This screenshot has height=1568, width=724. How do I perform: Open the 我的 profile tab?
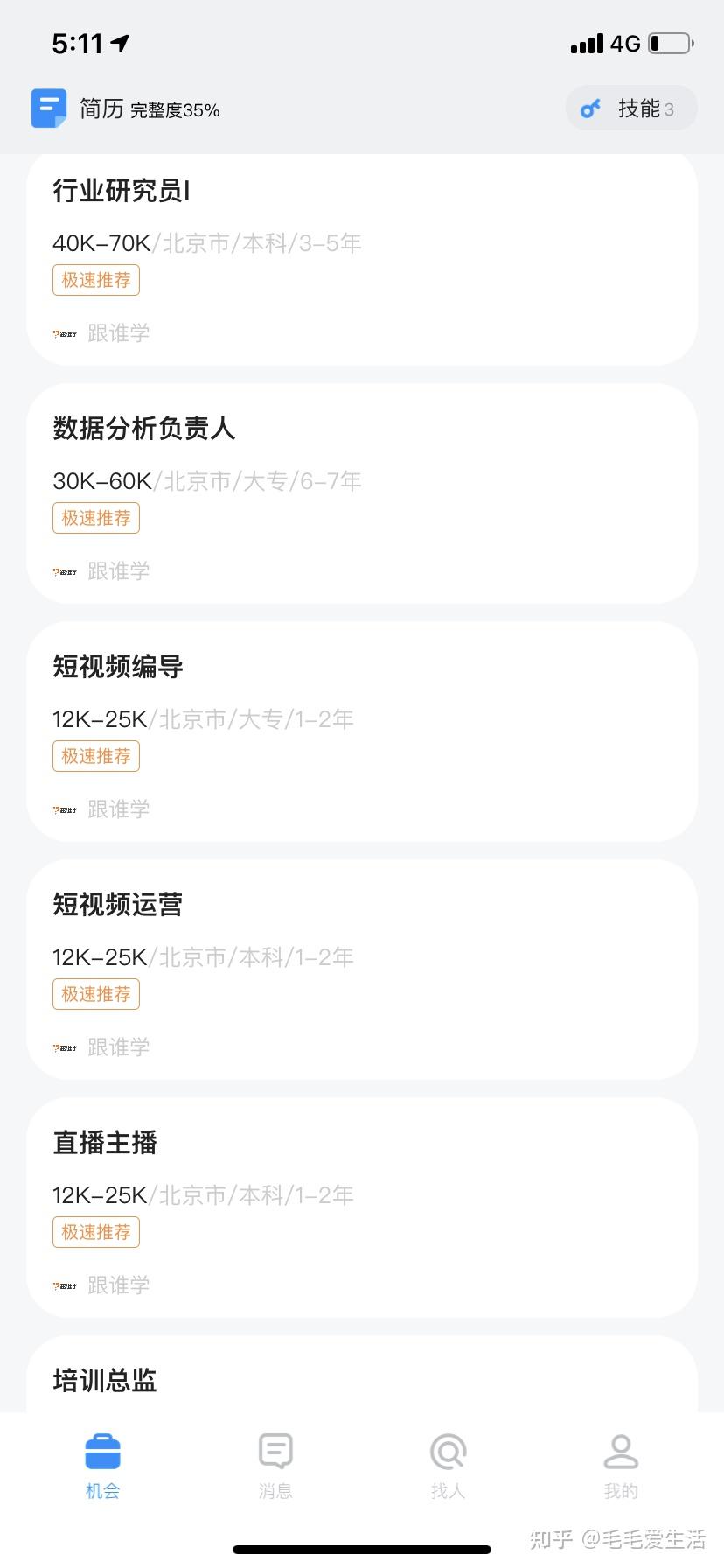[x=621, y=1466]
